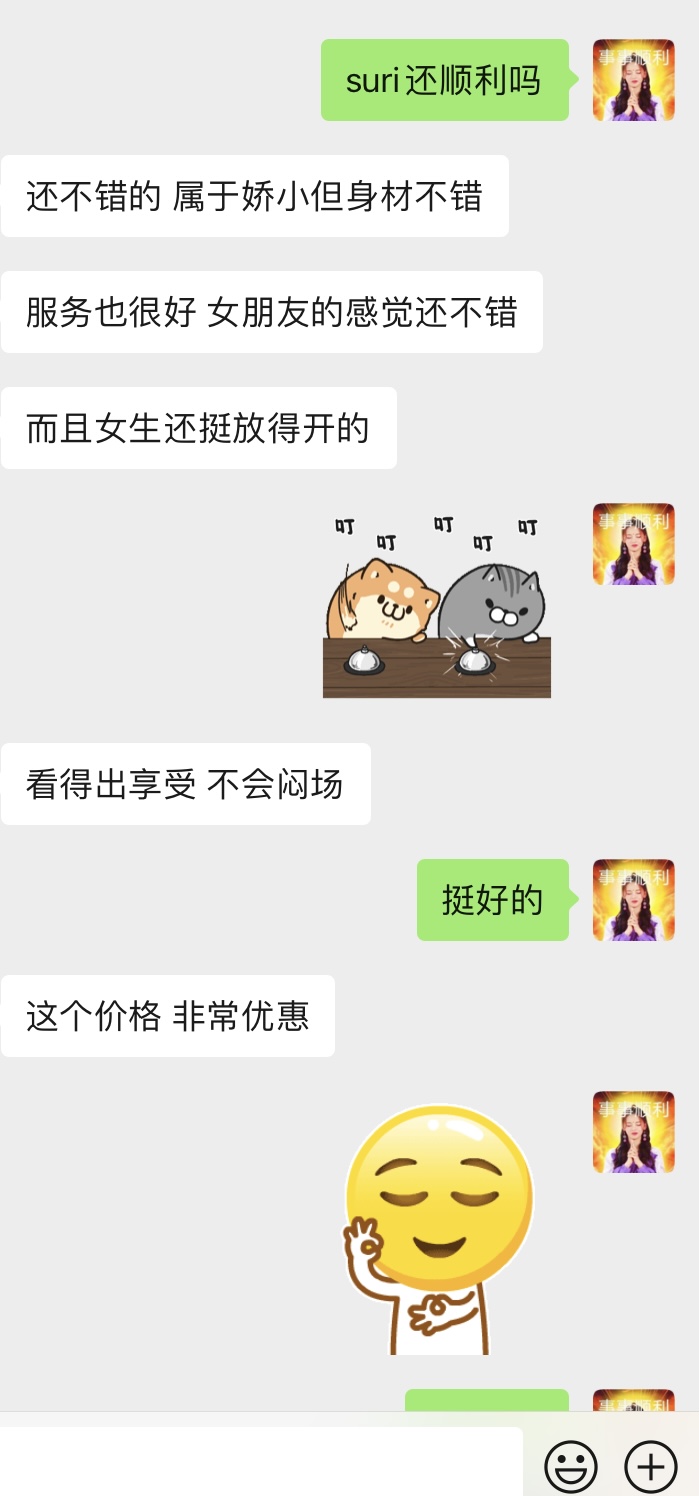This screenshot has width=699, height=1496.
Task: View the yellow OK-gesture emoji sticker
Action: (438, 1230)
